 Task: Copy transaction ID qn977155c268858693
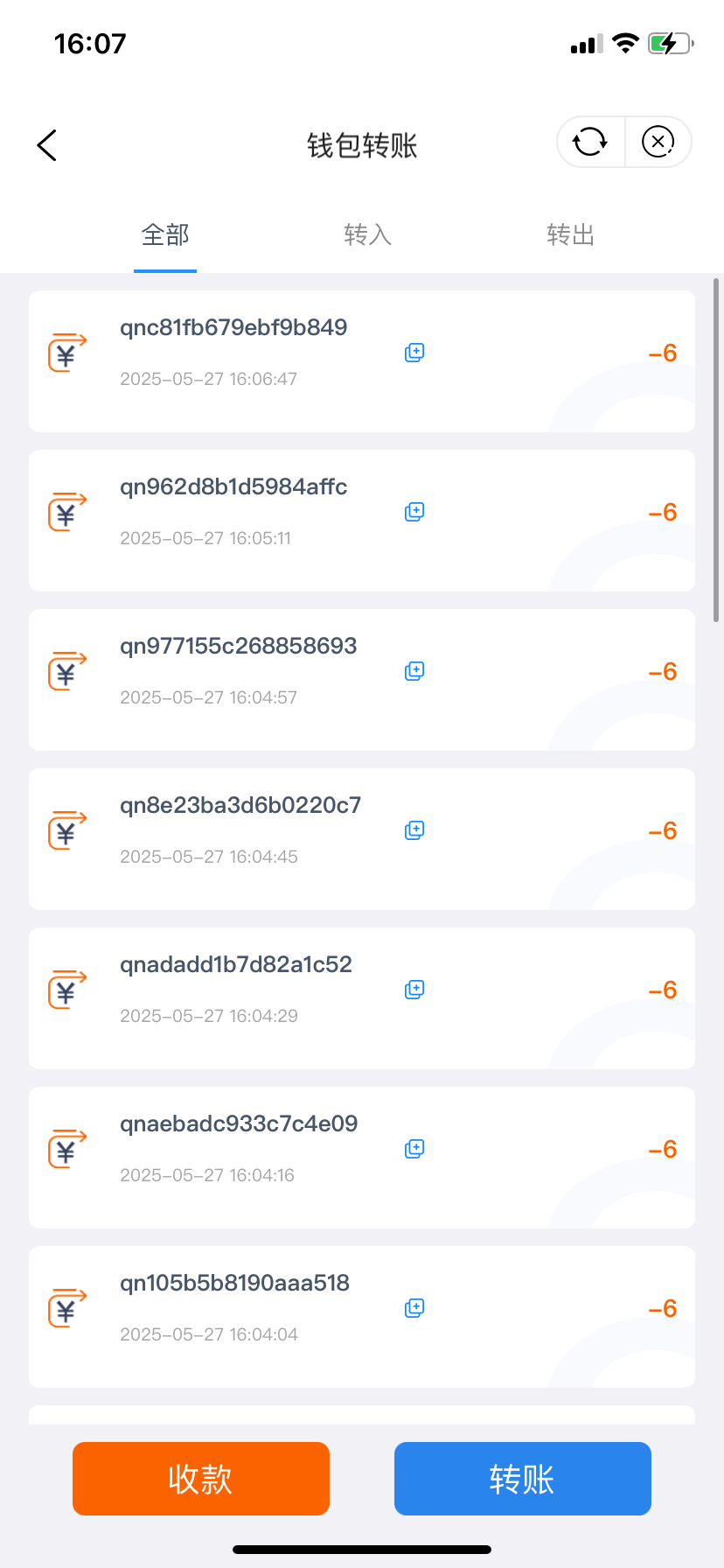[x=414, y=671]
